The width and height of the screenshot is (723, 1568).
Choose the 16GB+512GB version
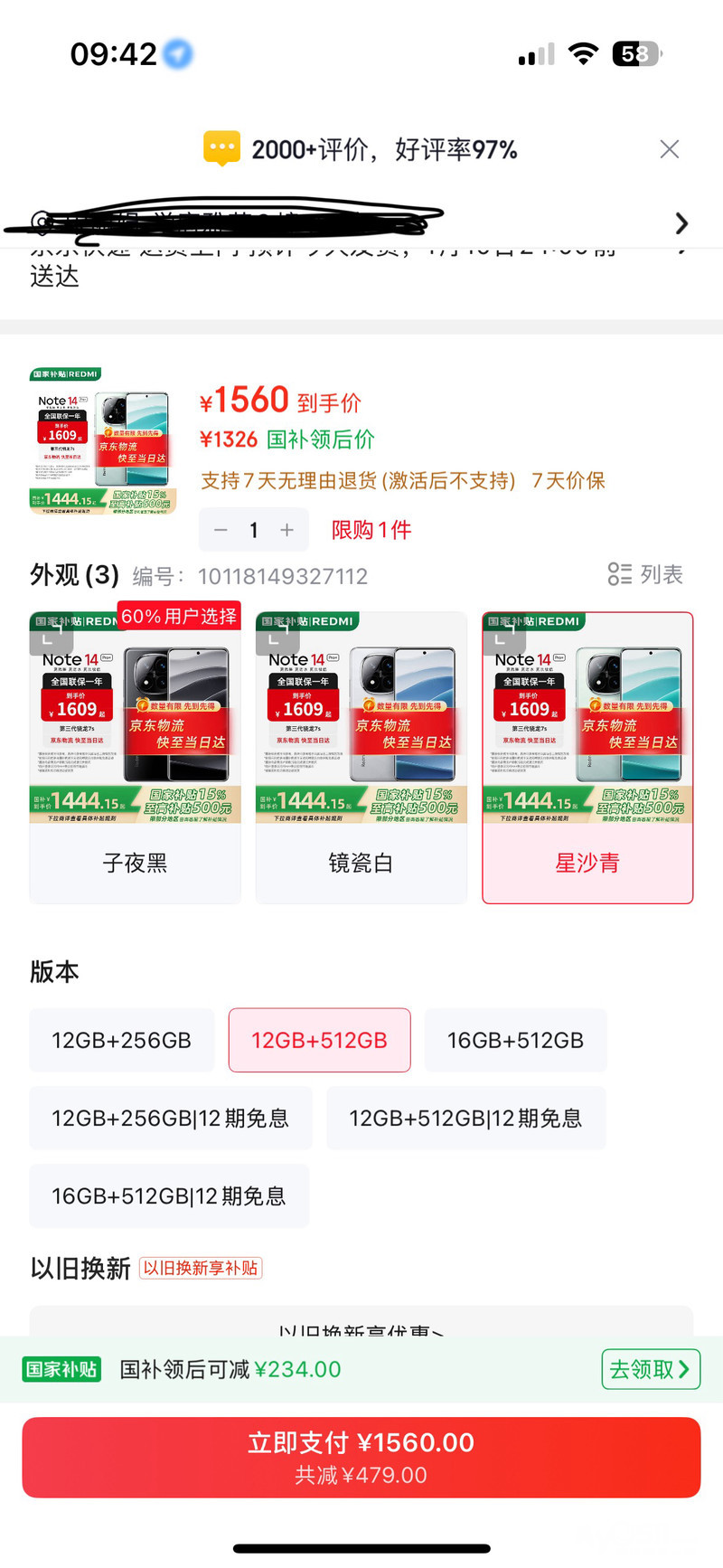pyautogui.click(x=515, y=1040)
